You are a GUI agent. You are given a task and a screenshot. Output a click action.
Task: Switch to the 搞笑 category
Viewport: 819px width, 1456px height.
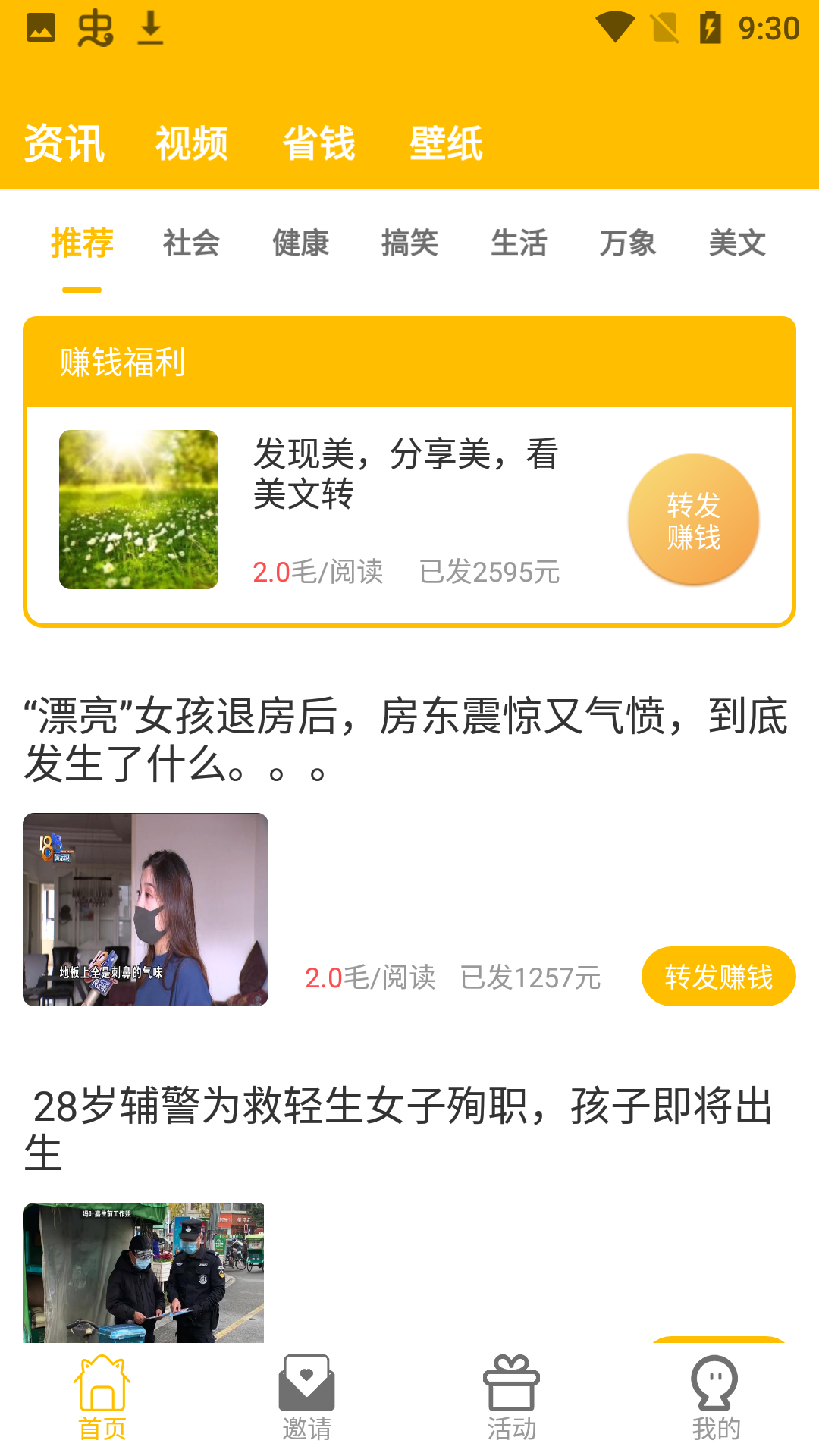coord(409,244)
